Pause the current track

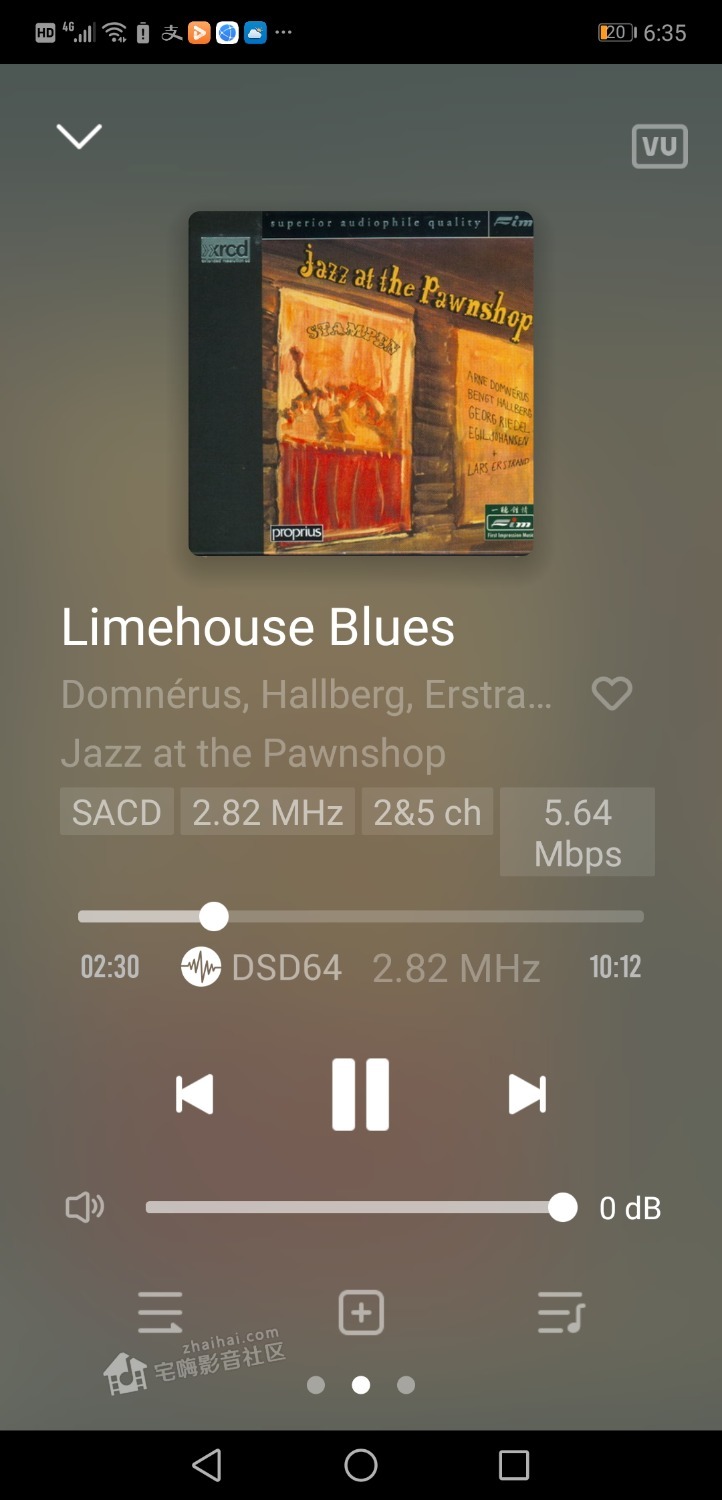pos(360,1094)
